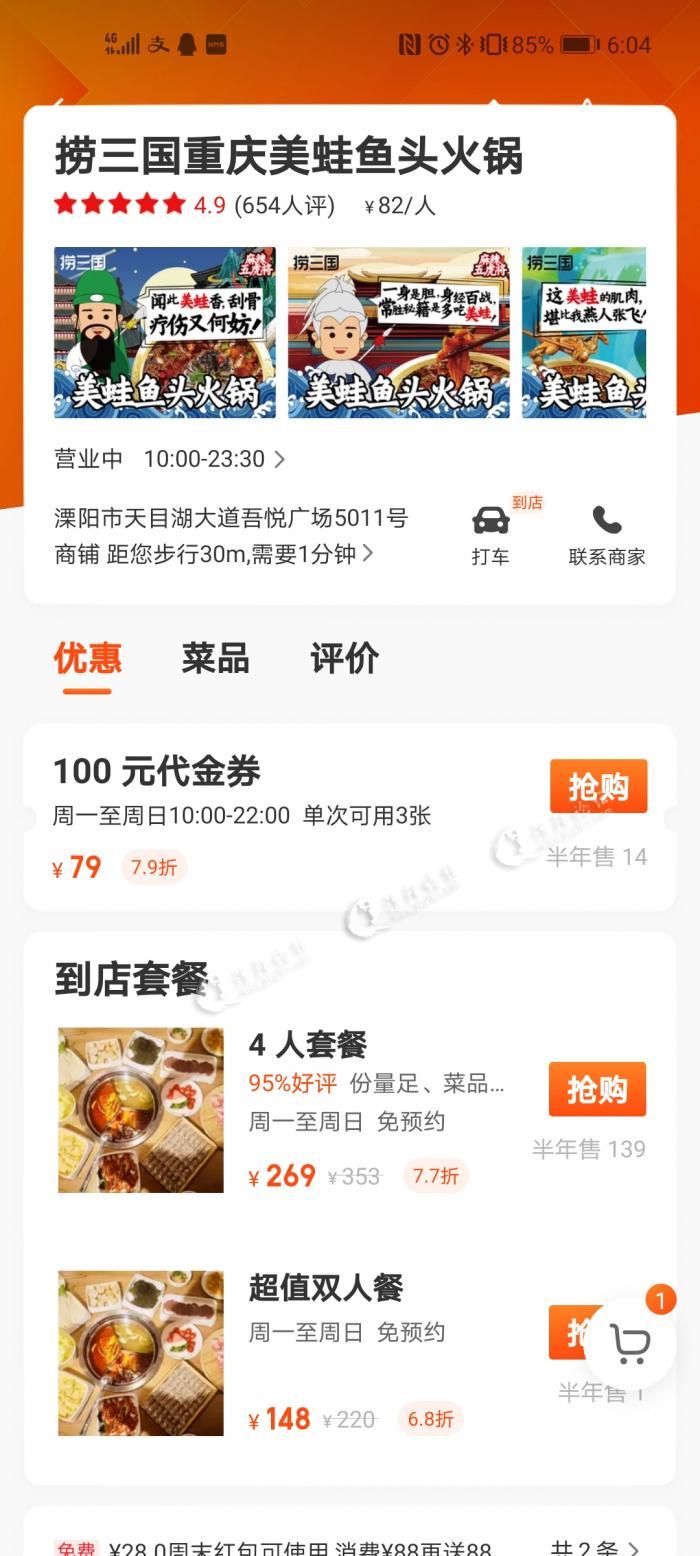Call a ride with 打车
The height and width of the screenshot is (1556, 700).
coord(491,535)
